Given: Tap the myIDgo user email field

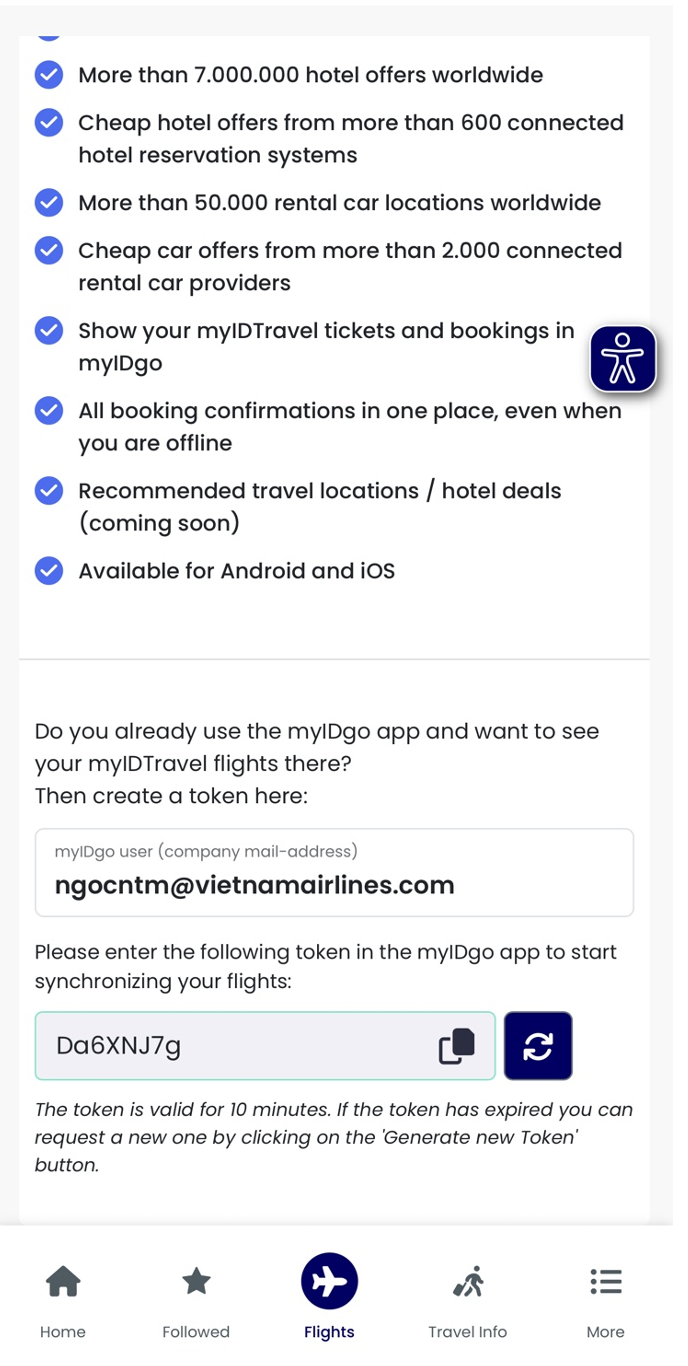Looking at the screenshot, I should [334, 884].
